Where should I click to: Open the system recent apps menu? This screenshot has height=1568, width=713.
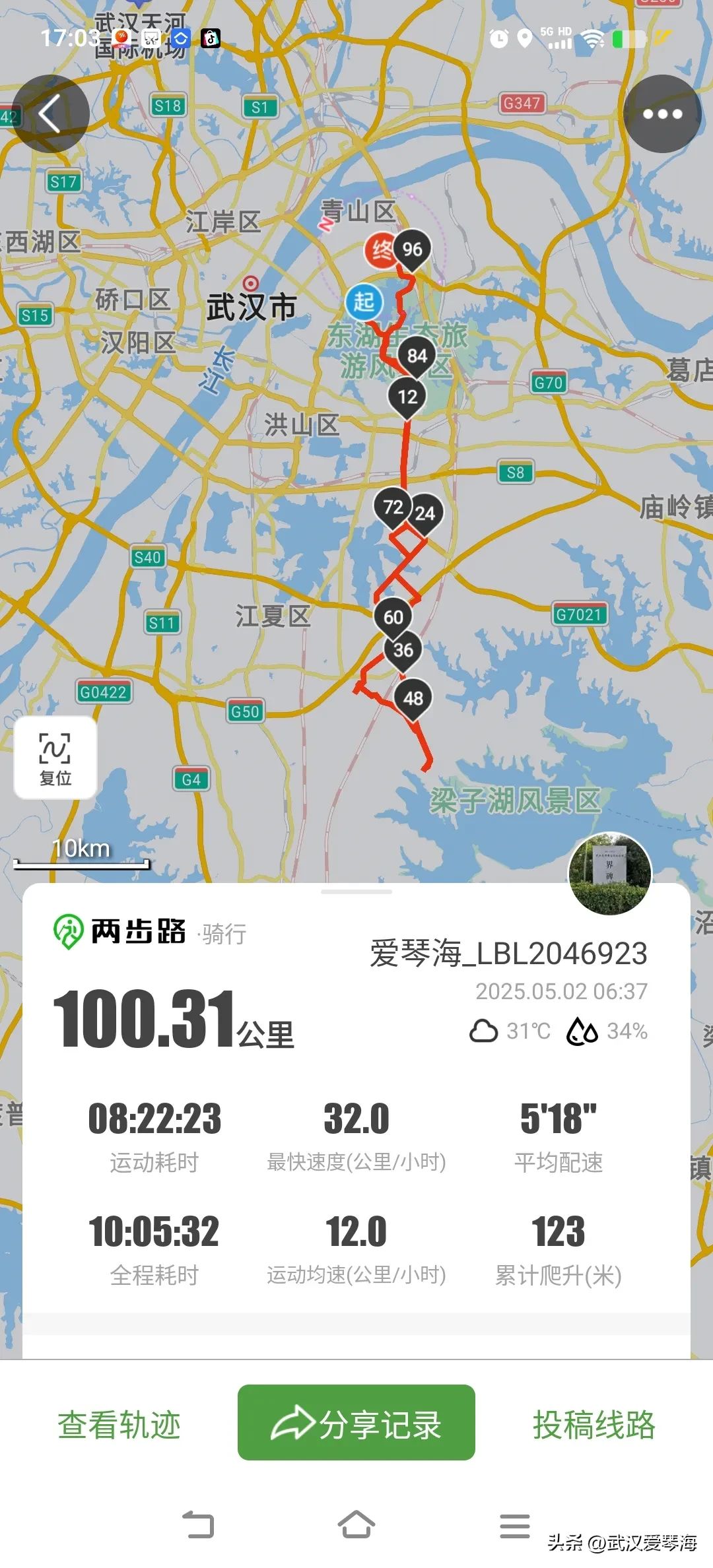pyautogui.click(x=514, y=1525)
